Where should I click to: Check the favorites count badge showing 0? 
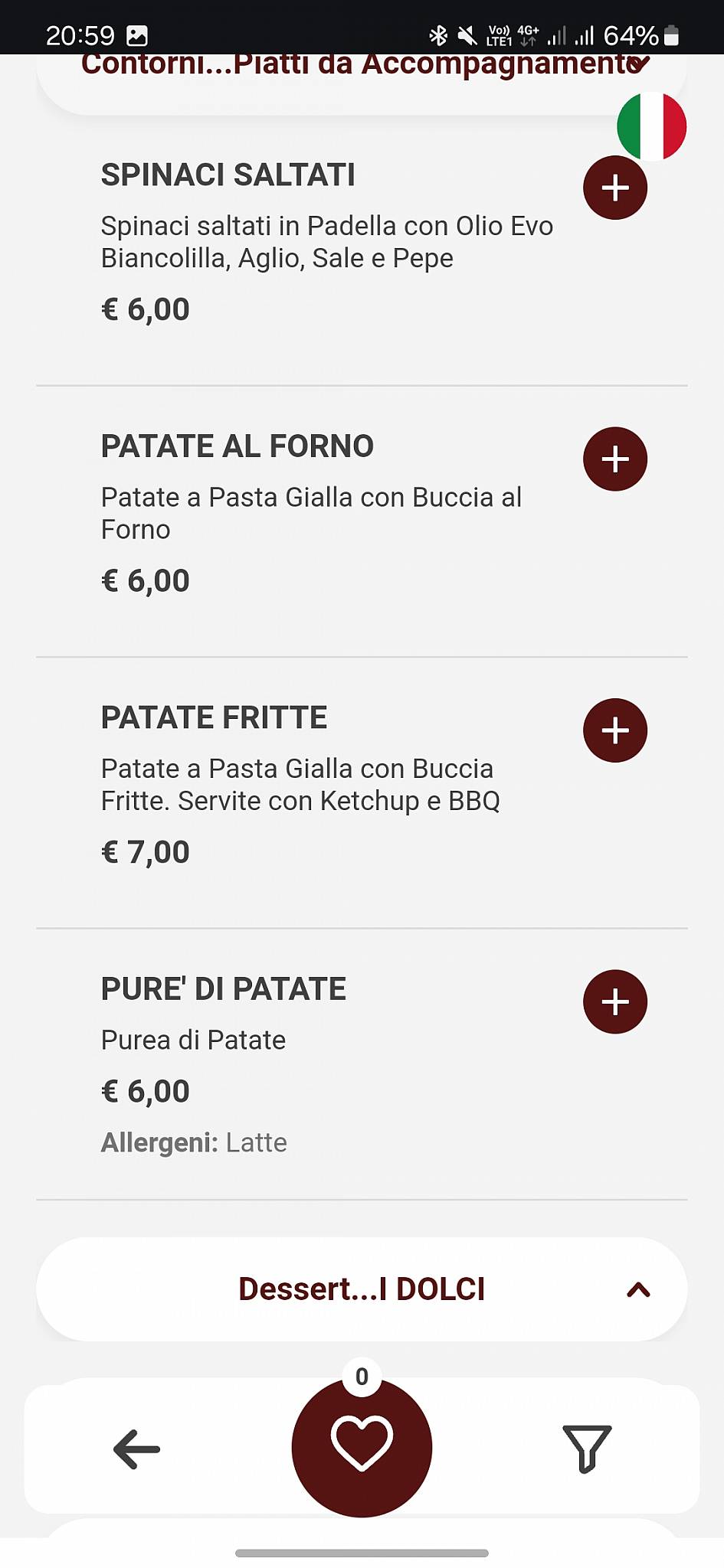point(362,1374)
